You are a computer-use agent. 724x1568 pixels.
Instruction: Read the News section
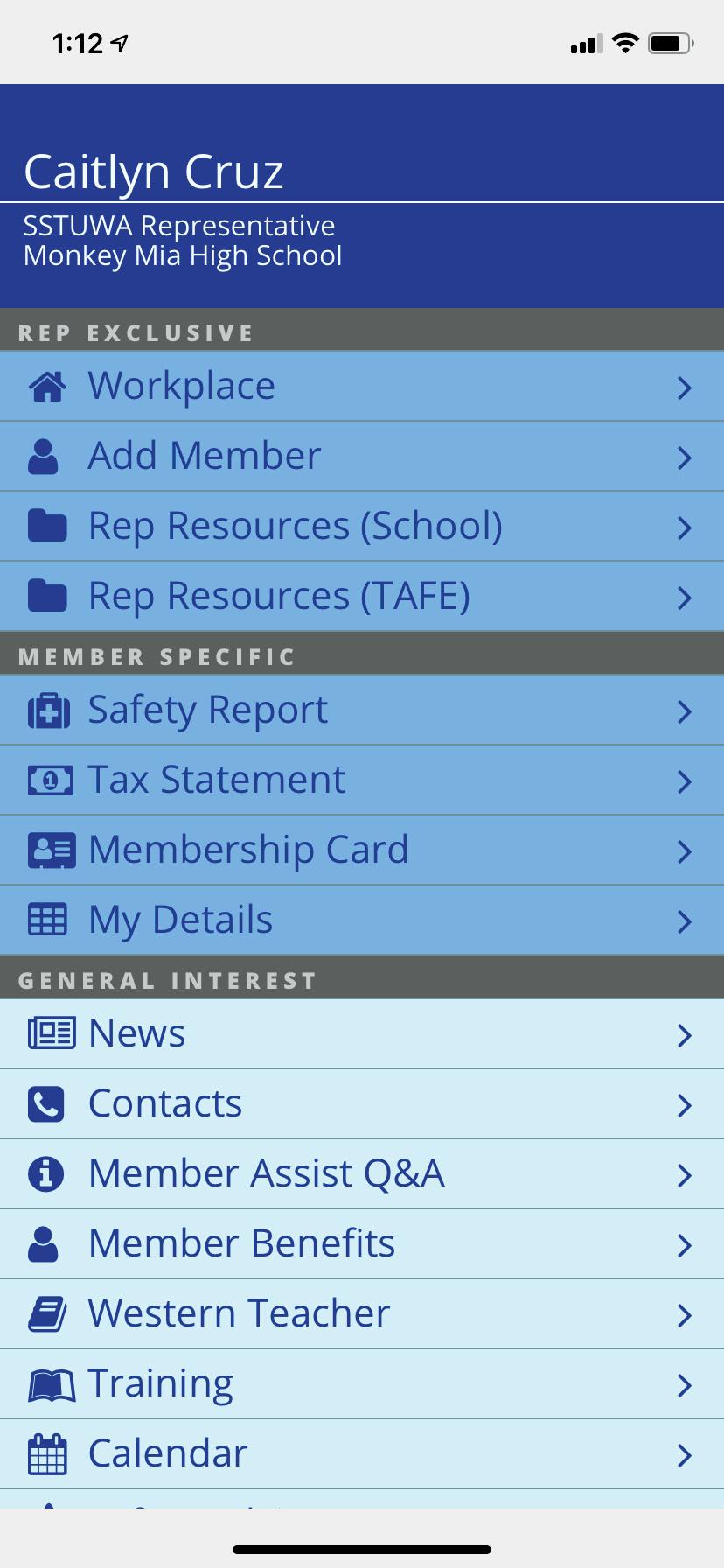pos(361,1033)
